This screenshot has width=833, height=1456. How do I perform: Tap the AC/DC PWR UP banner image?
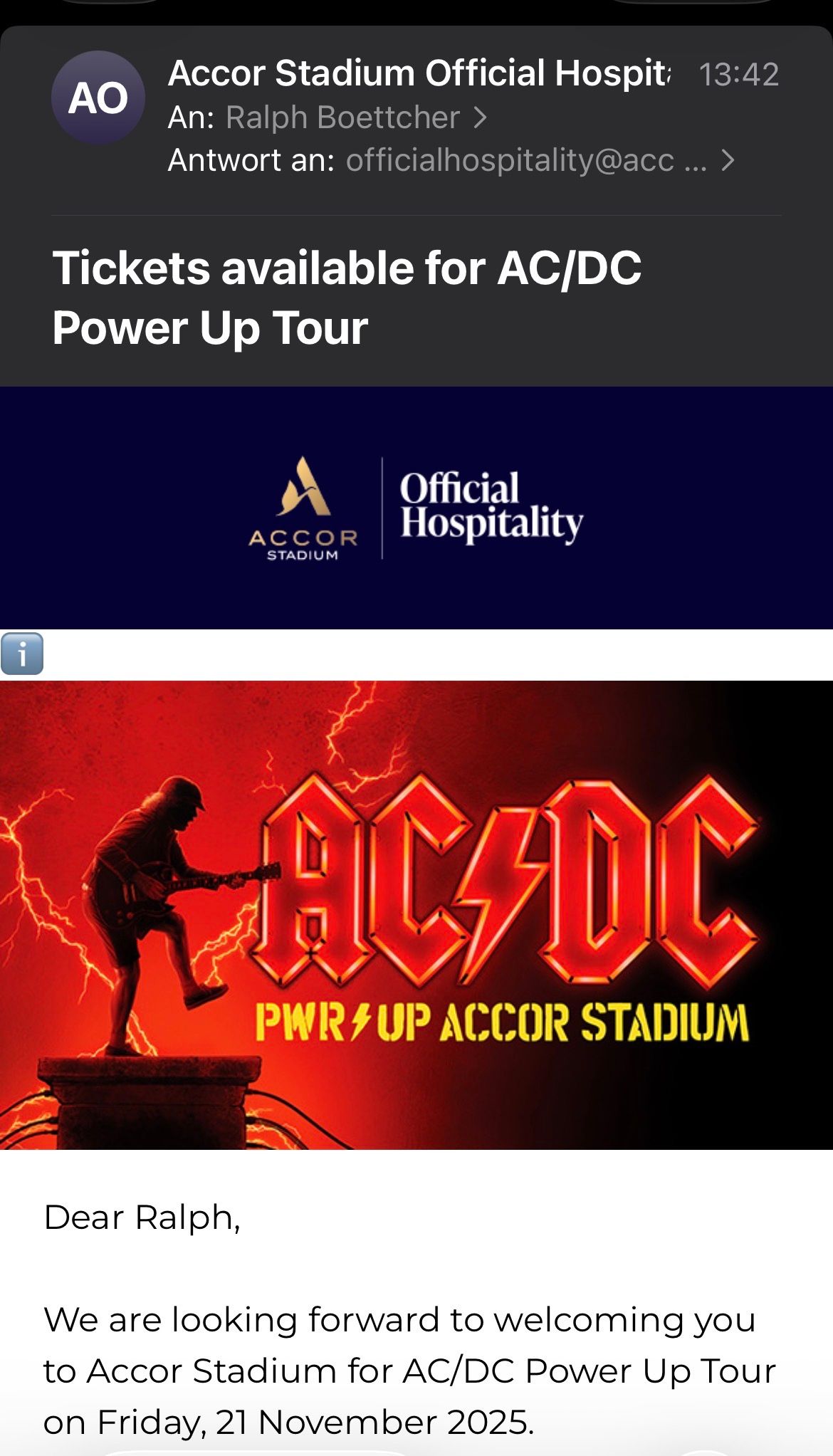[x=416, y=914]
